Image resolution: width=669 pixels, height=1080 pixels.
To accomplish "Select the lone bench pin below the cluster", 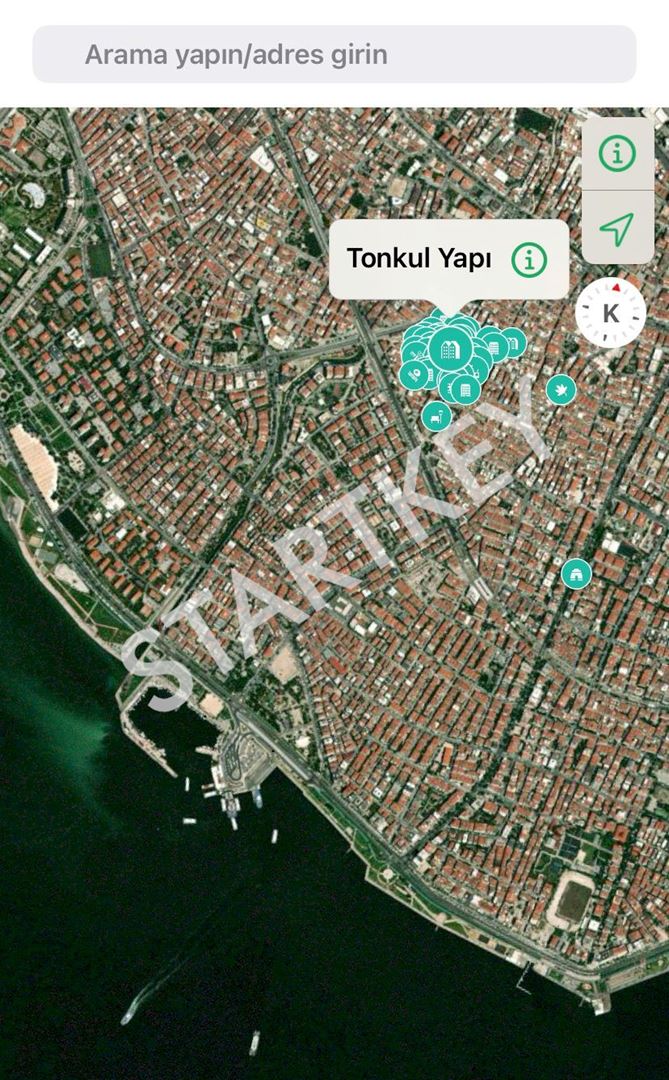I will [x=436, y=416].
